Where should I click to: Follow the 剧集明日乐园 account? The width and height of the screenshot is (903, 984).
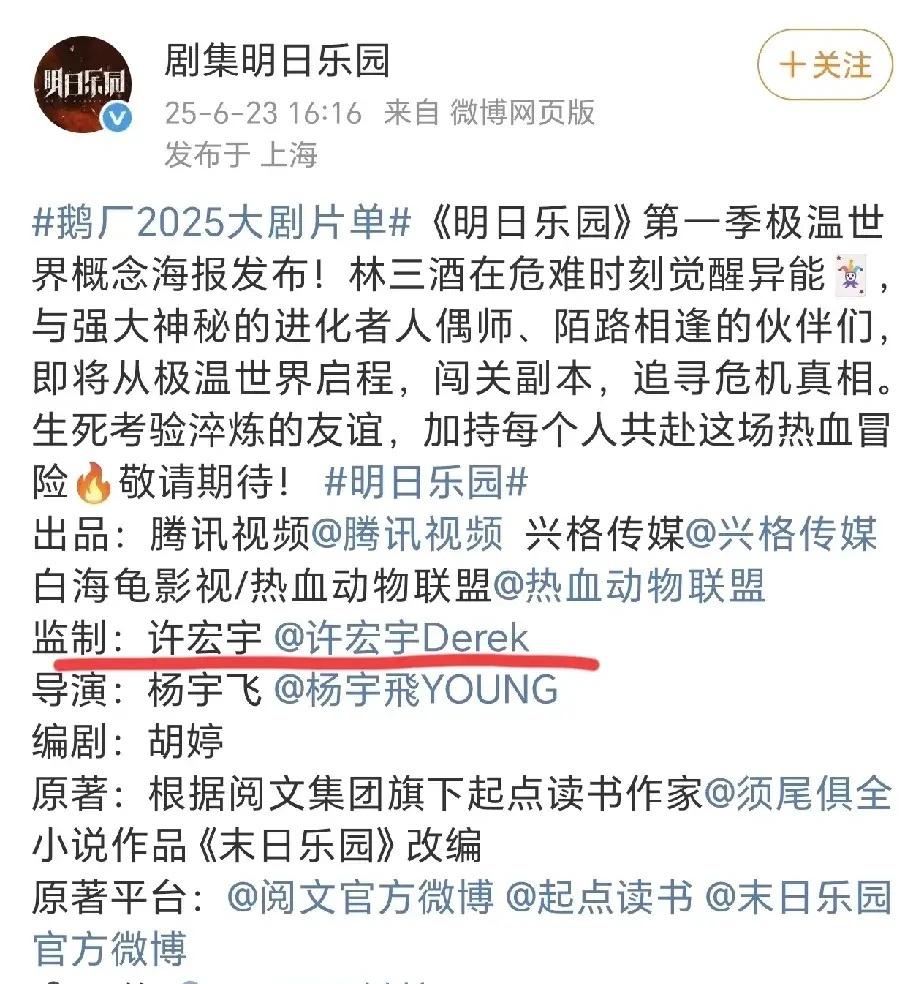[825, 66]
